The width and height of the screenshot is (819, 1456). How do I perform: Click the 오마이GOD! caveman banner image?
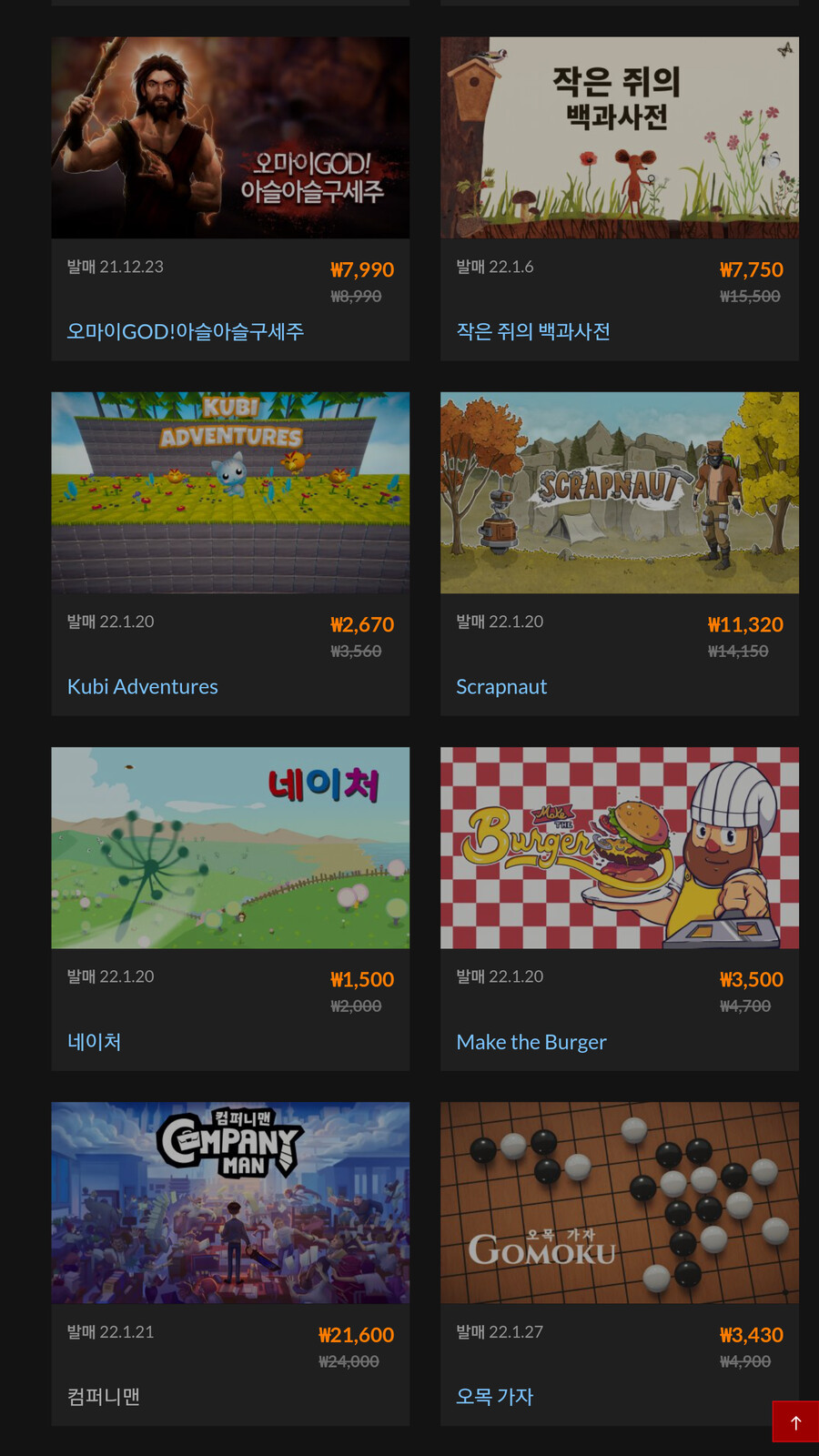229,137
